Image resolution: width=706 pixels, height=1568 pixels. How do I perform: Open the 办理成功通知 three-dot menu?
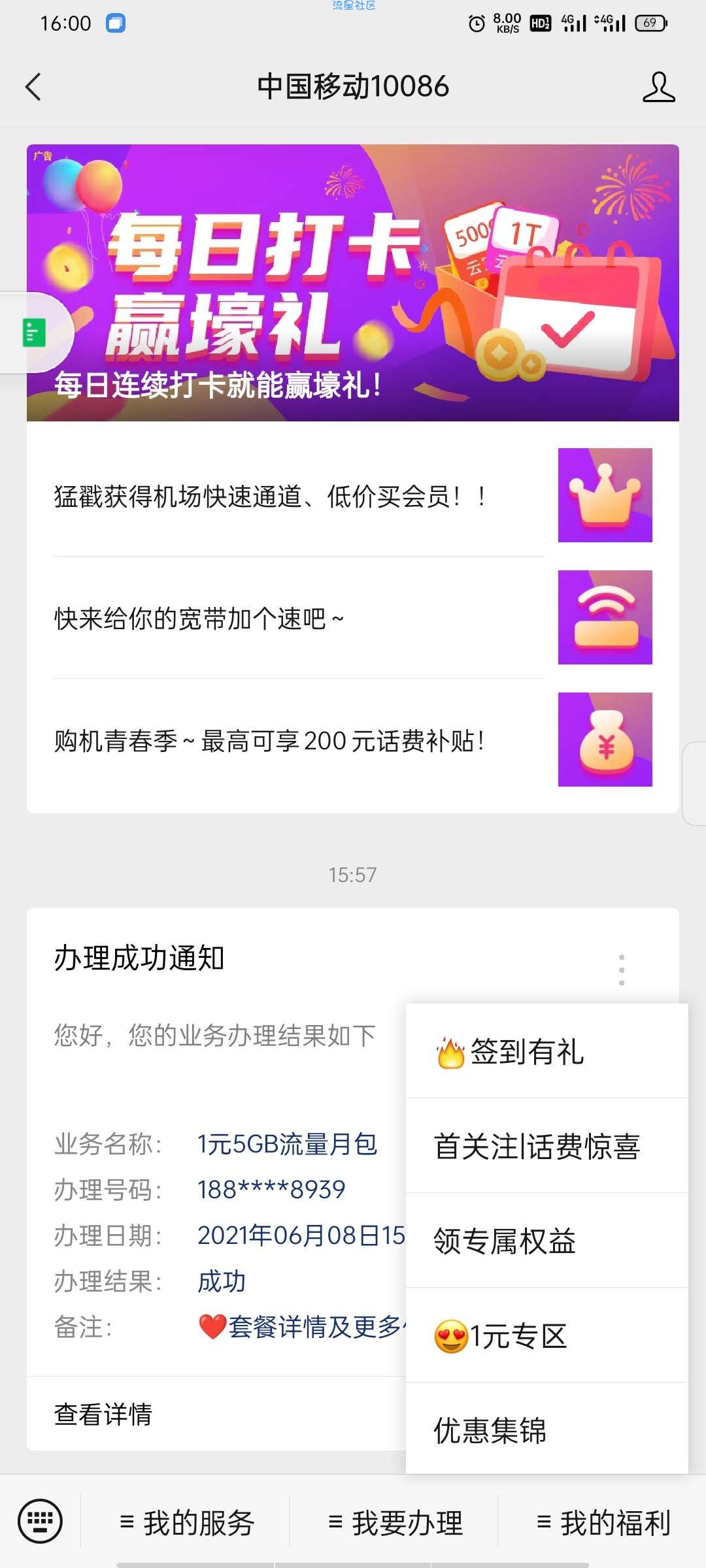[621, 970]
